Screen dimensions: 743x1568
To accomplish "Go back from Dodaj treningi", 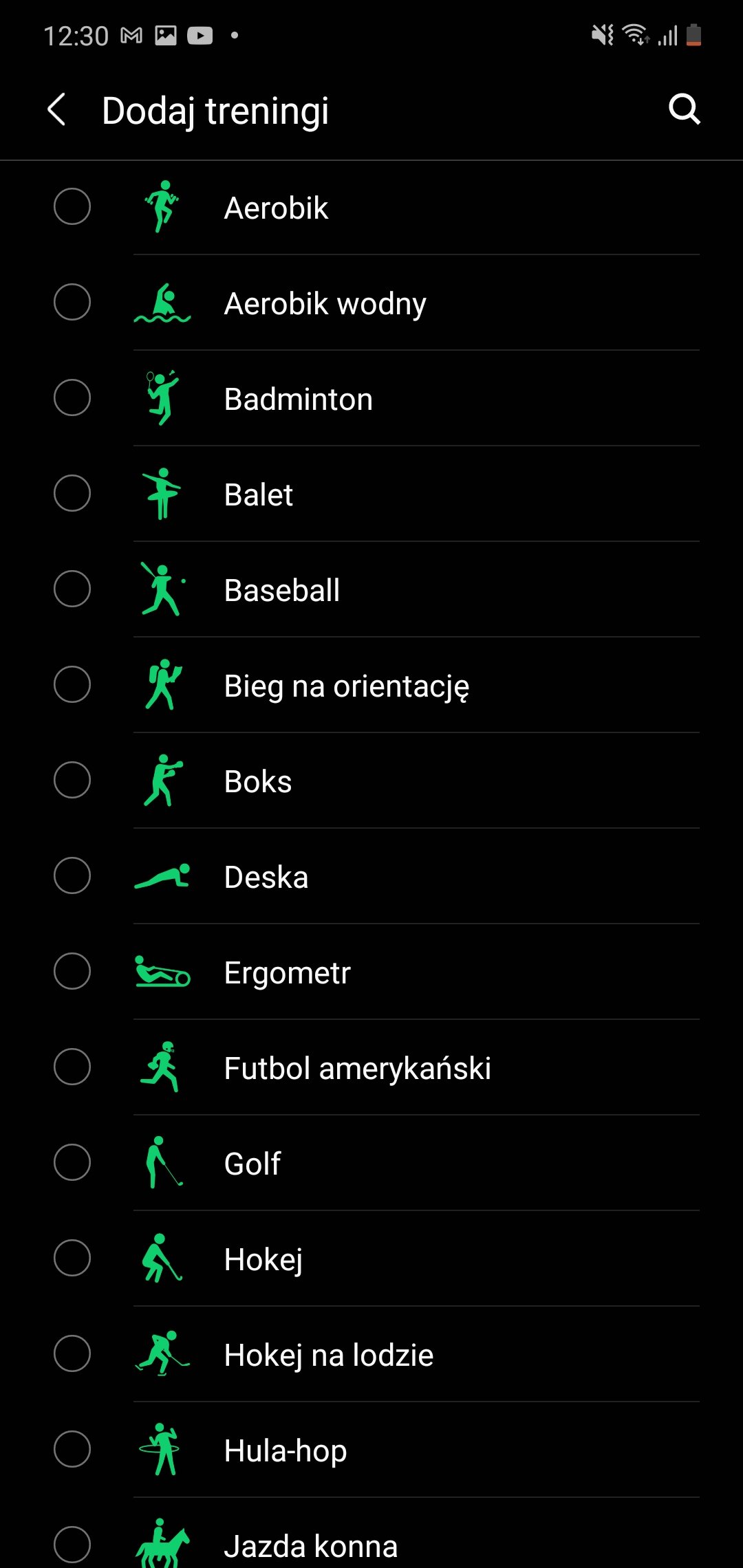I will [x=57, y=110].
